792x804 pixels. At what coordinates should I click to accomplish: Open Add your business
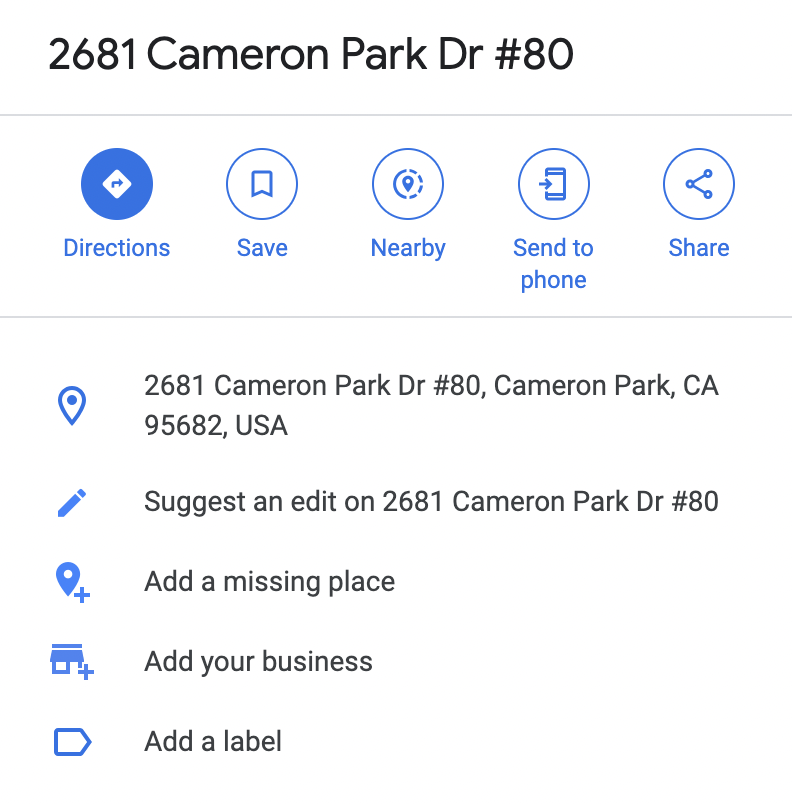(258, 661)
